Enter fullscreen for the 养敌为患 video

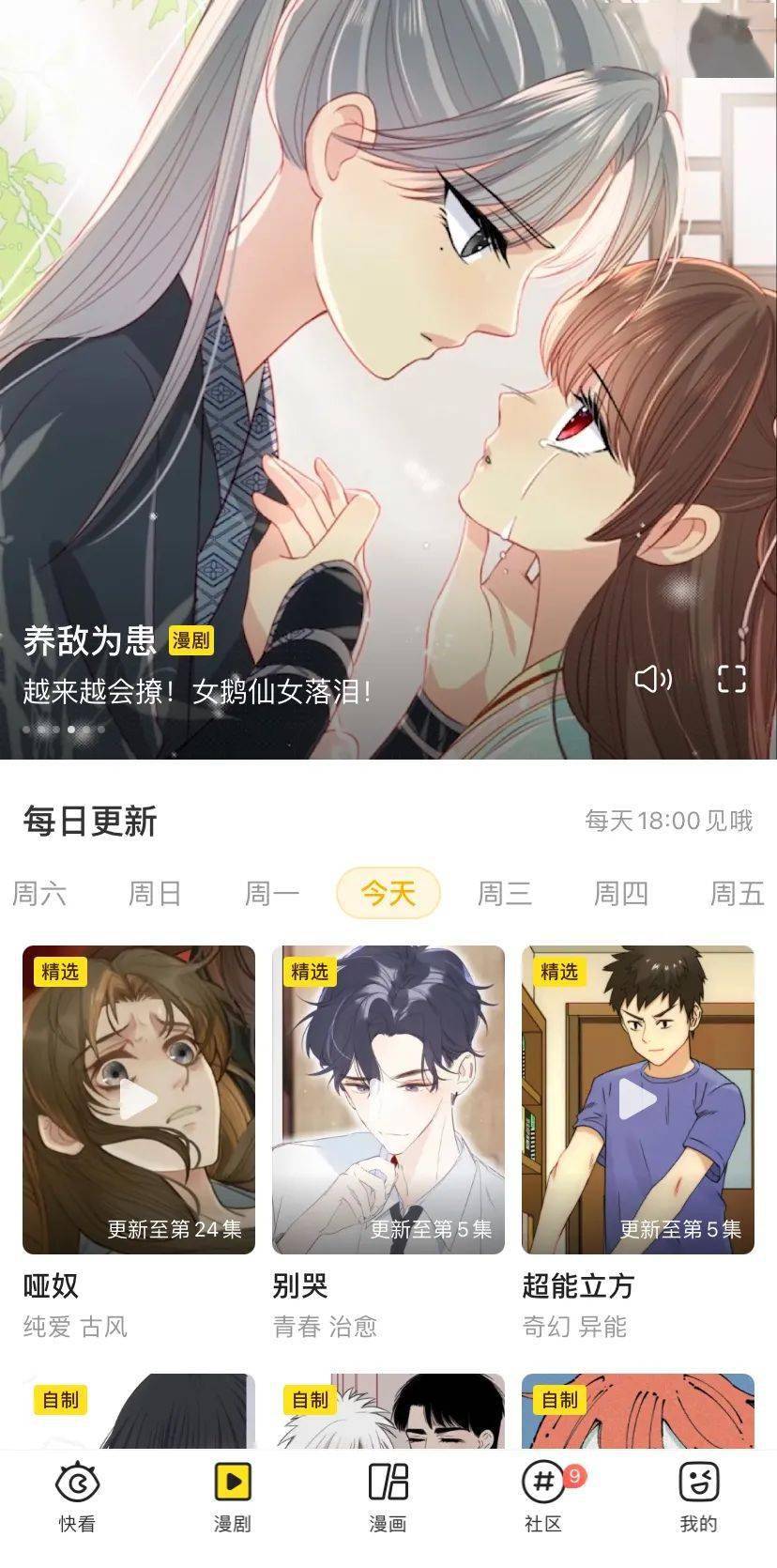tap(731, 678)
